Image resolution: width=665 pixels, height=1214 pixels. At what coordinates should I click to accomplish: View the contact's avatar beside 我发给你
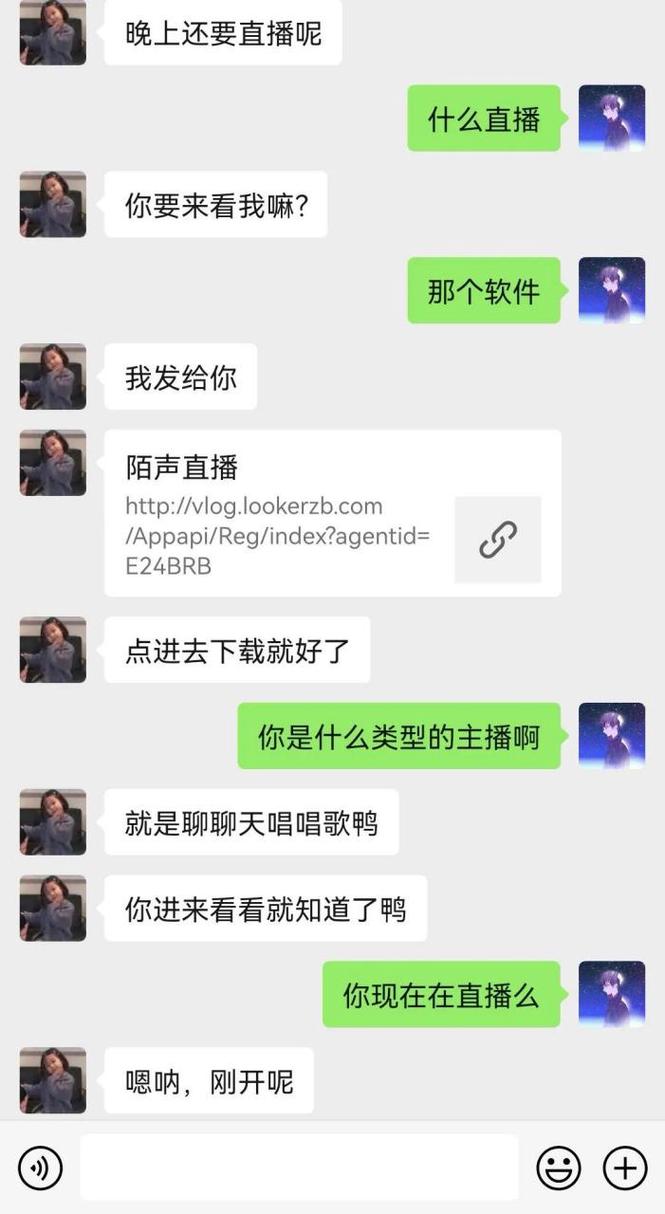click(53, 377)
